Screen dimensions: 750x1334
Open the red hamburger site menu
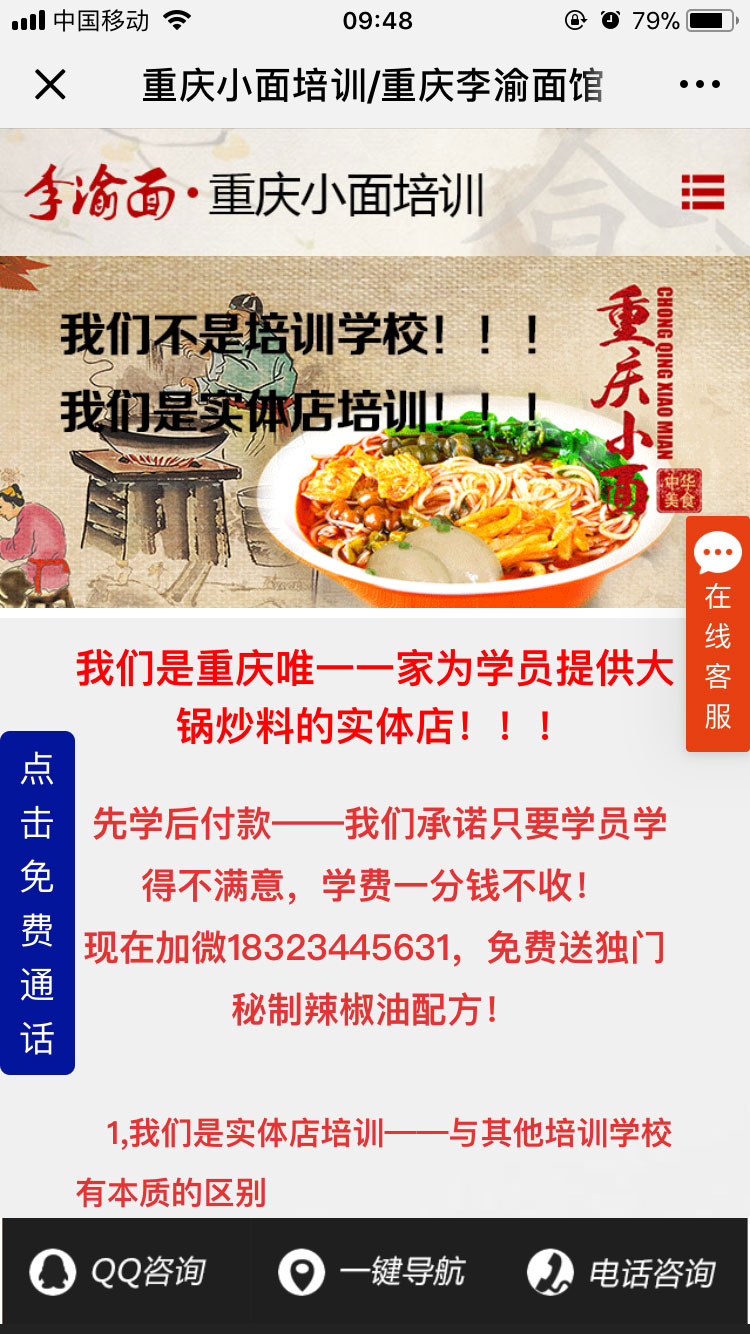click(x=702, y=191)
